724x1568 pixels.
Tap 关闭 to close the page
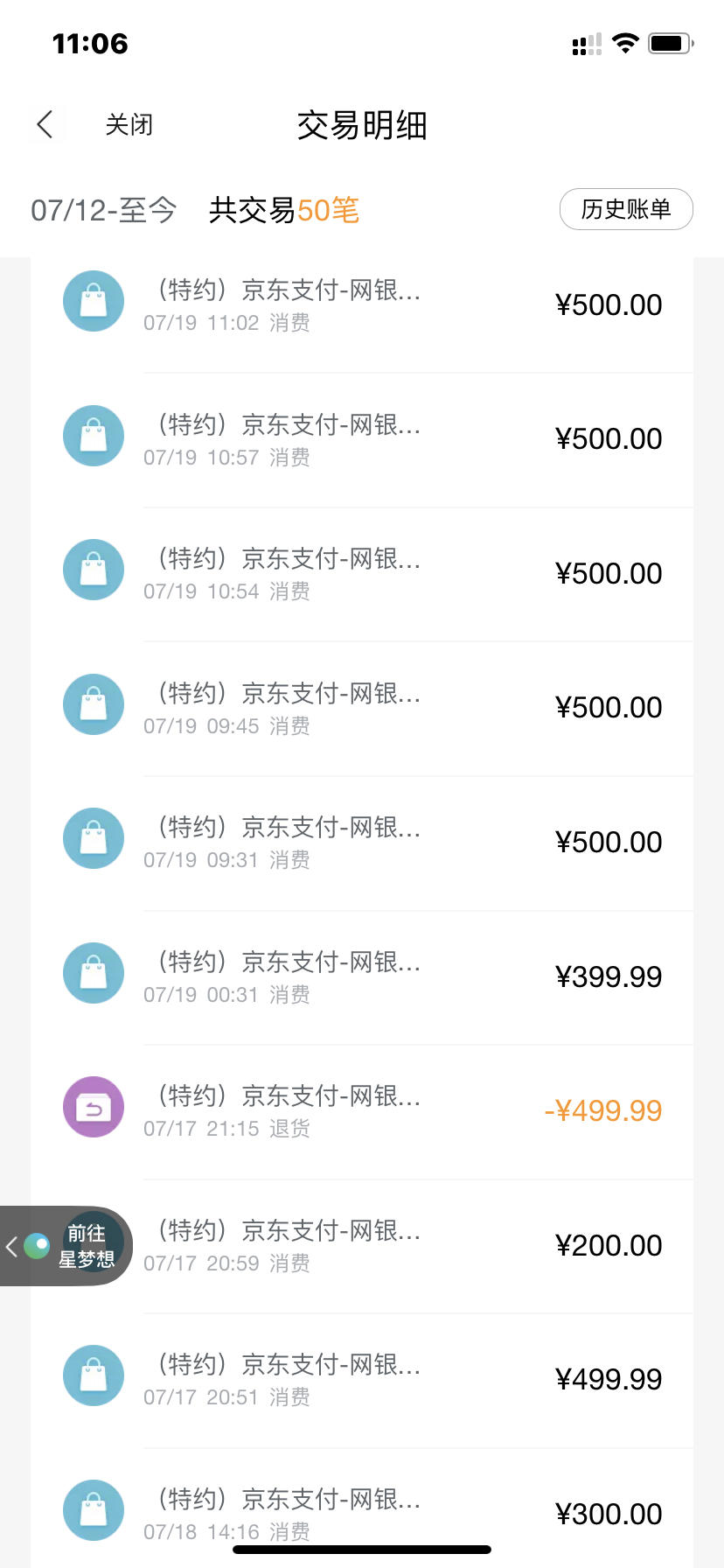[129, 124]
